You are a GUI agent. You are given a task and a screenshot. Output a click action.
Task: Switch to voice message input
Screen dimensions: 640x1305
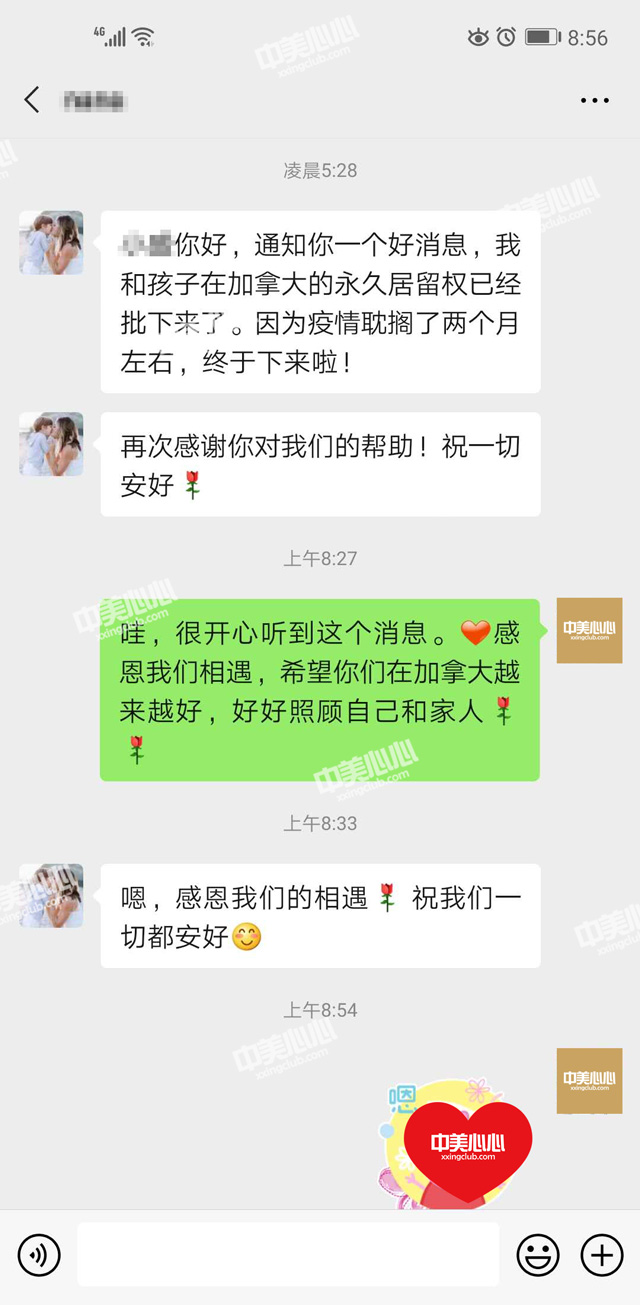39,1254
